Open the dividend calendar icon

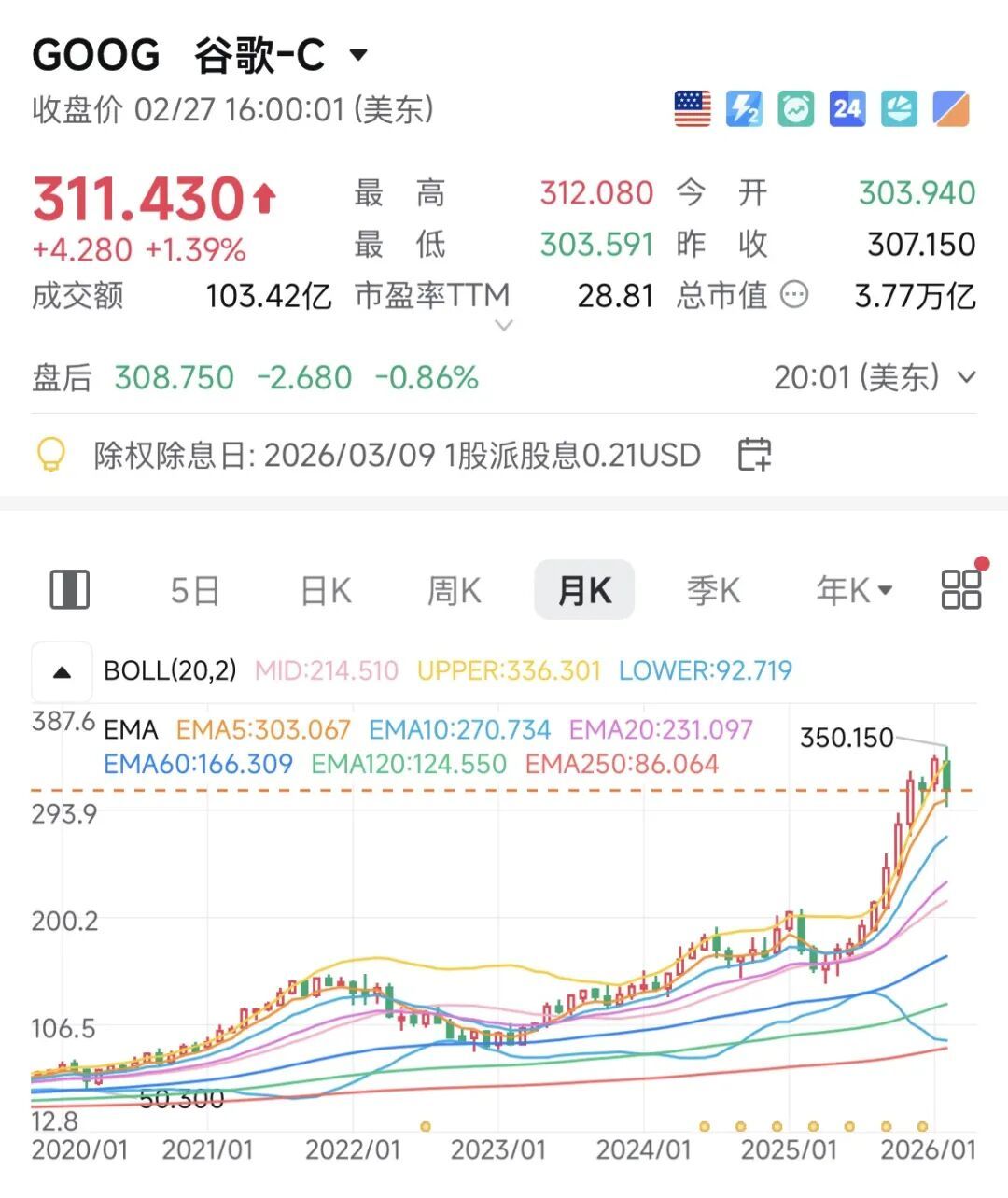point(754,455)
